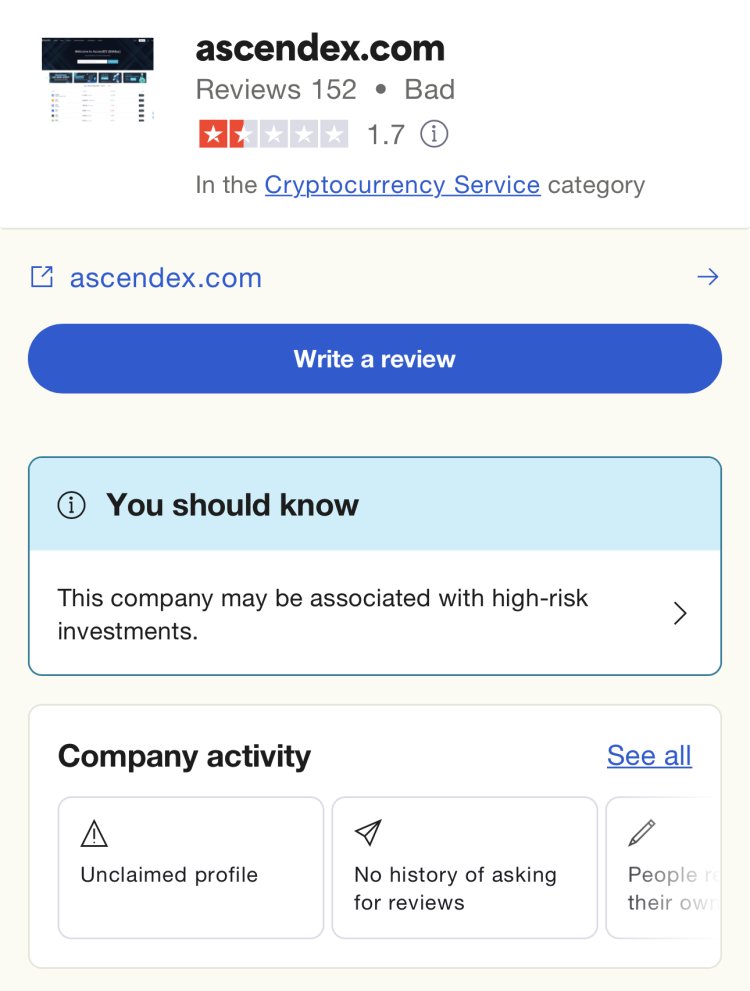Select the No history of asking for reviews card
750x991 pixels.
click(464, 867)
